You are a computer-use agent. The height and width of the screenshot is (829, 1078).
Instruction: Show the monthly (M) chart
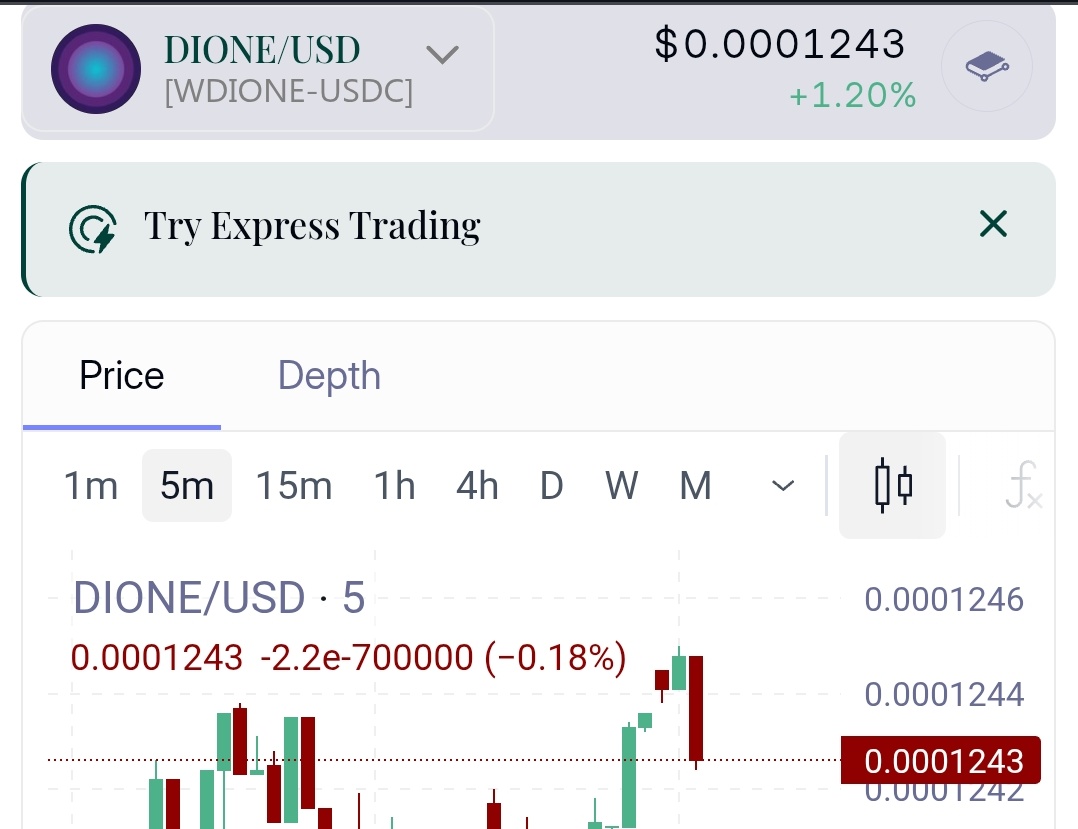[695, 486]
